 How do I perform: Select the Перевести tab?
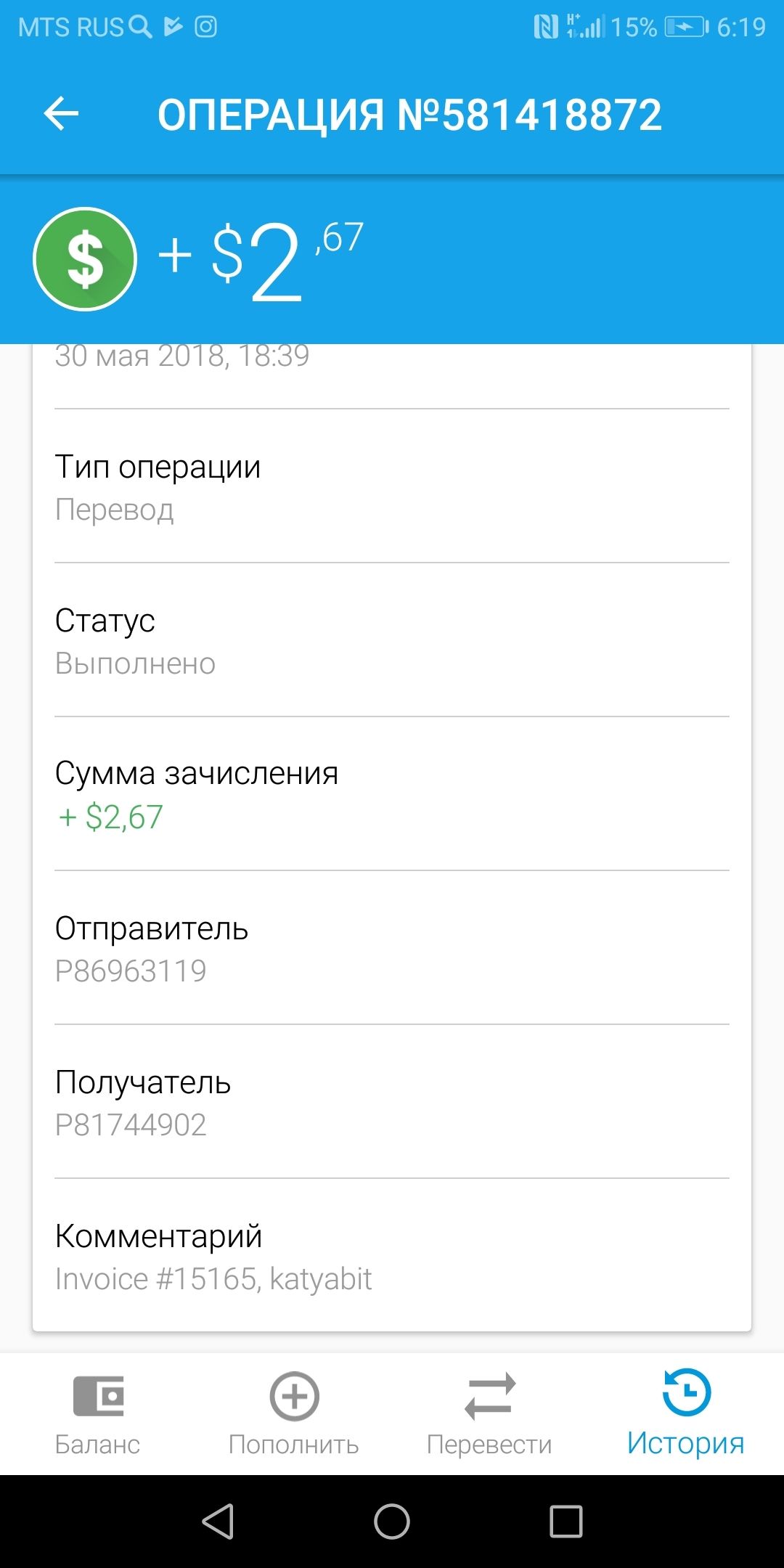coord(490,1415)
